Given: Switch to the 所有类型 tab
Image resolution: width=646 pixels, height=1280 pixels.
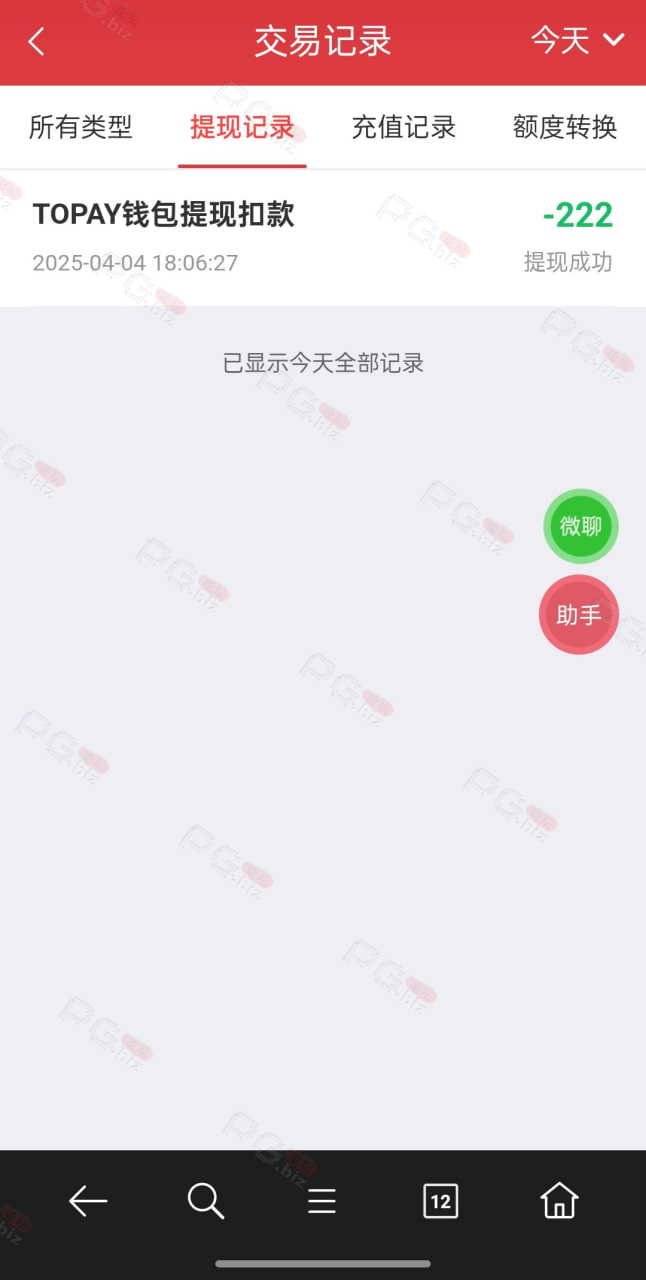Looking at the screenshot, I should pyautogui.click(x=80, y=127).
